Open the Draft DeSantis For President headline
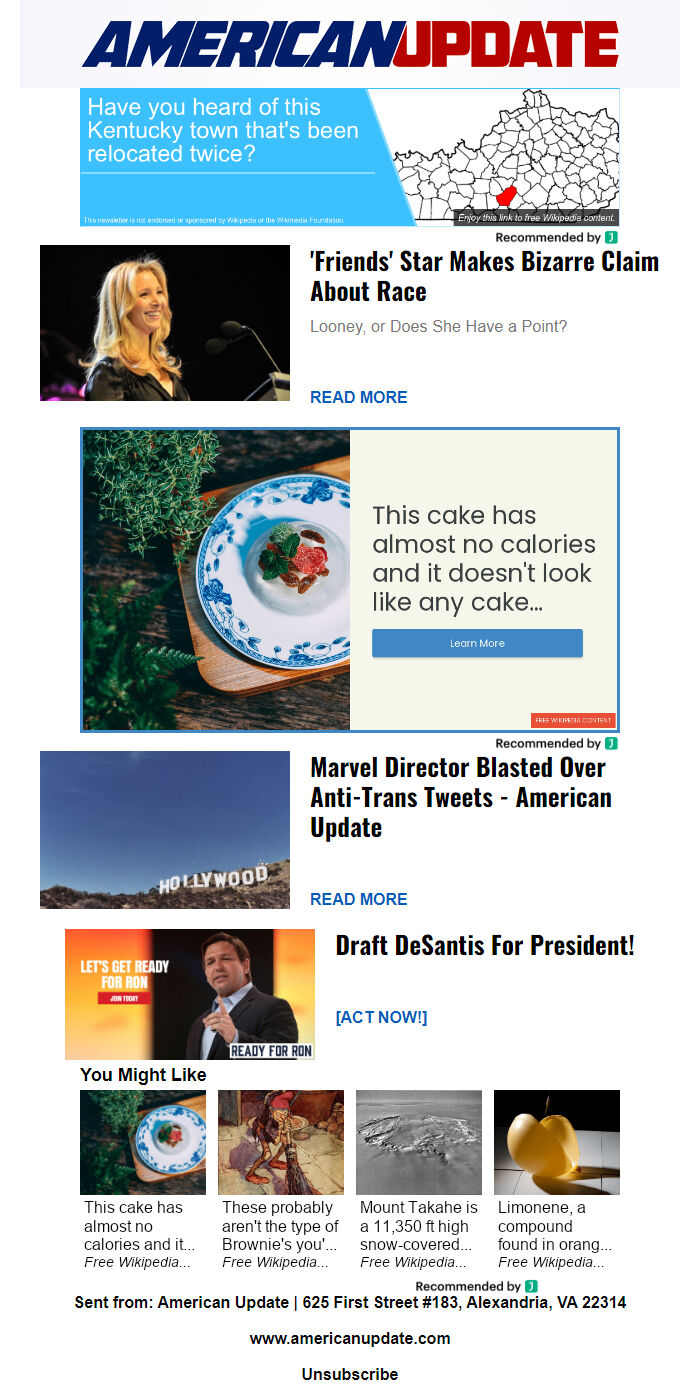This screenshot has width=700, height=1394. pyautogui.click(x=485, y=946)
